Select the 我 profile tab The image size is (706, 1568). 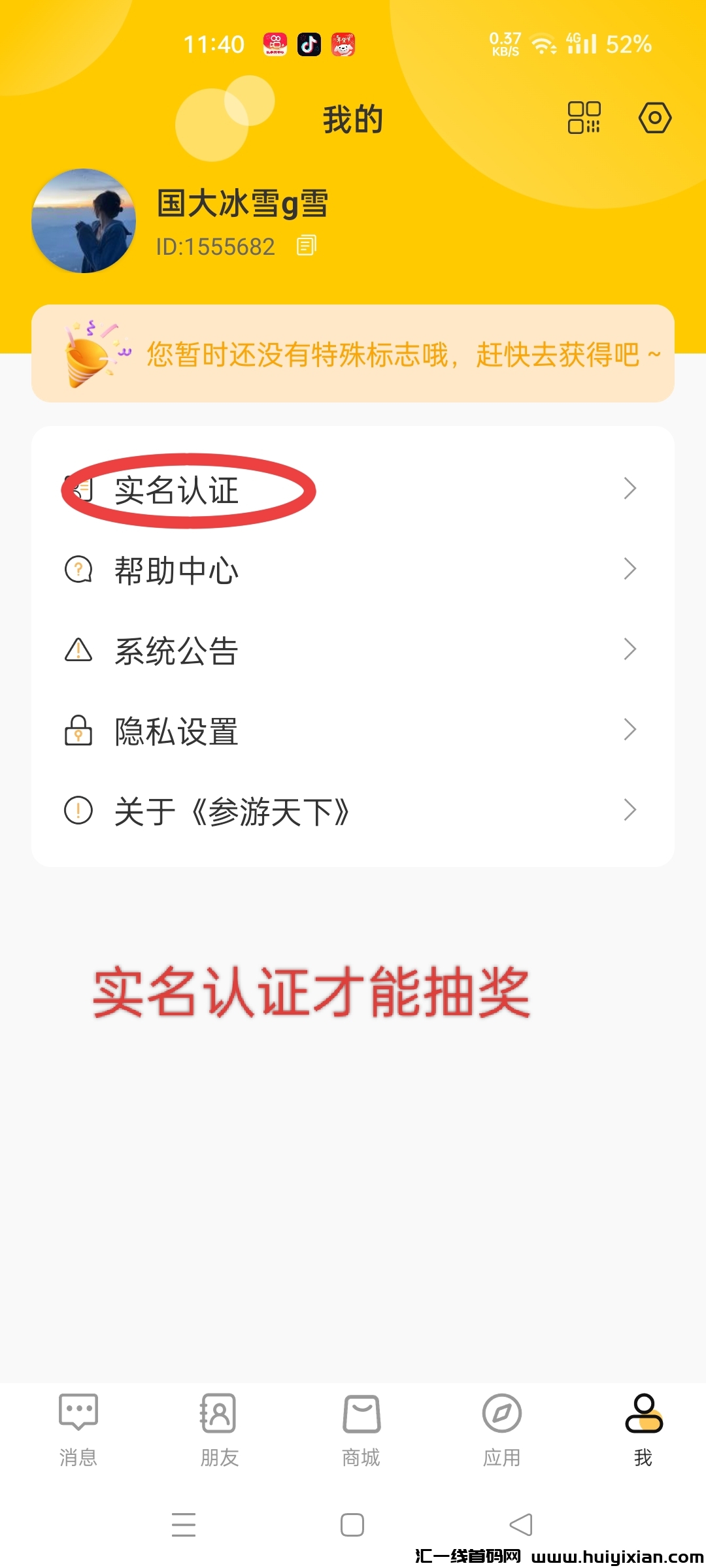643,1429
